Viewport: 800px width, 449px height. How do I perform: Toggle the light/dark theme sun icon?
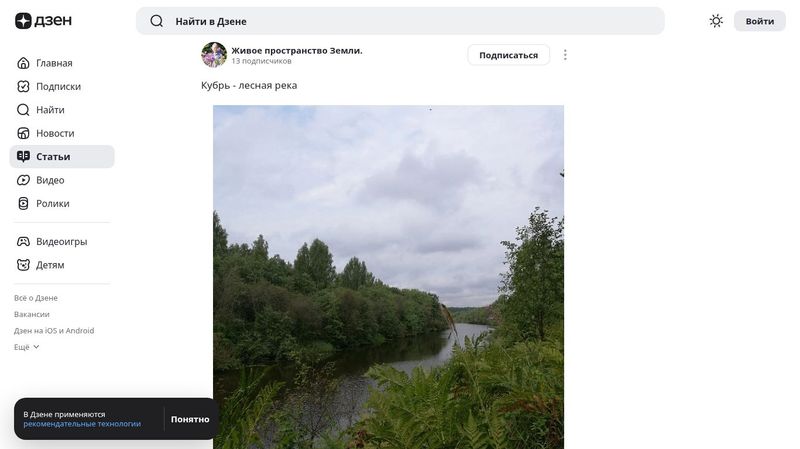[716, 21]
